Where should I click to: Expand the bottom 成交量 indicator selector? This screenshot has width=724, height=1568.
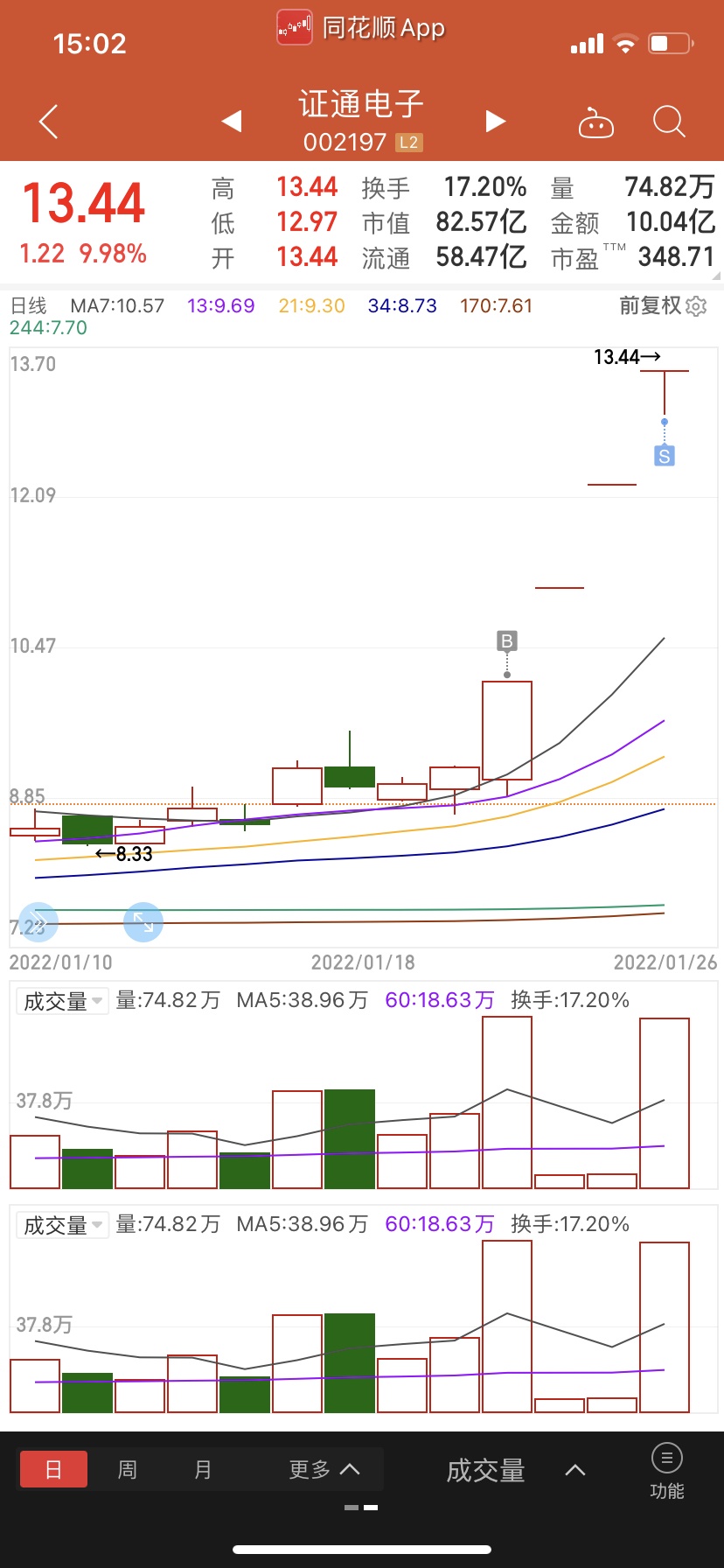(515, 1471)
